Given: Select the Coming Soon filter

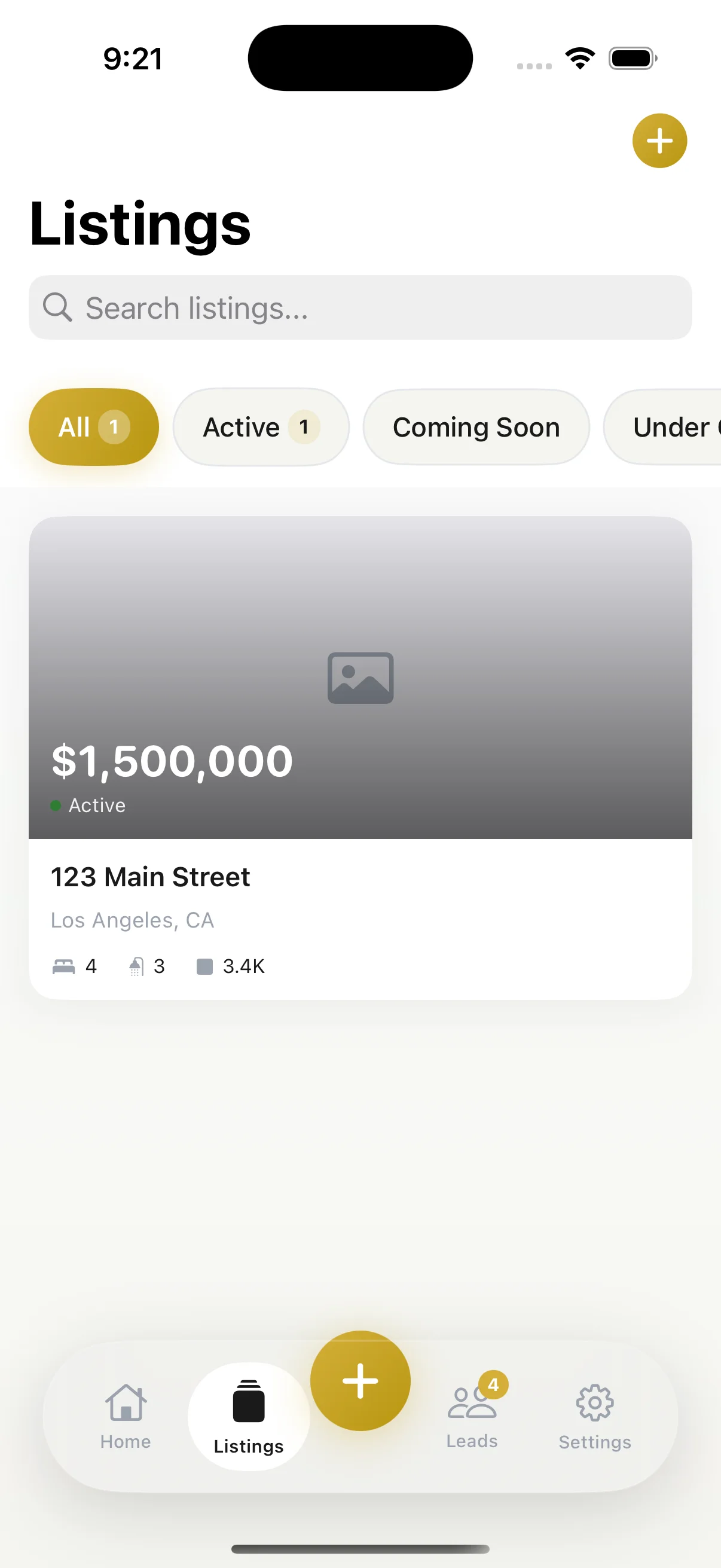Looking at the screenshot, I should (x=476, y=427).
